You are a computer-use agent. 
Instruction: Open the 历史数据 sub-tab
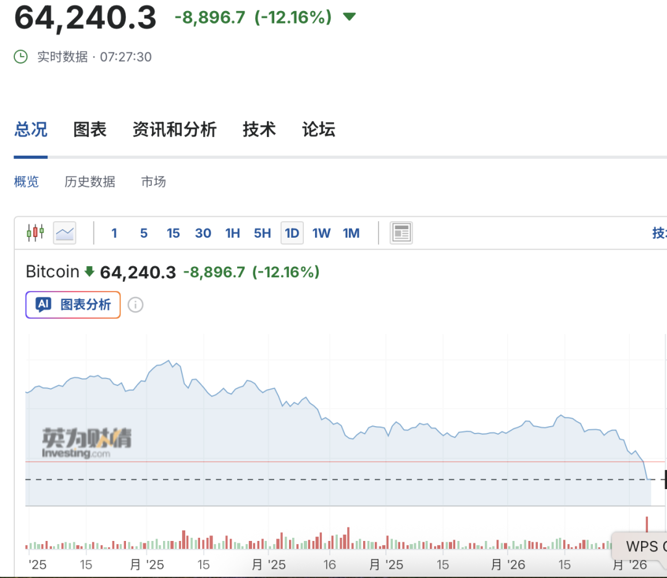tap(90, 182)
